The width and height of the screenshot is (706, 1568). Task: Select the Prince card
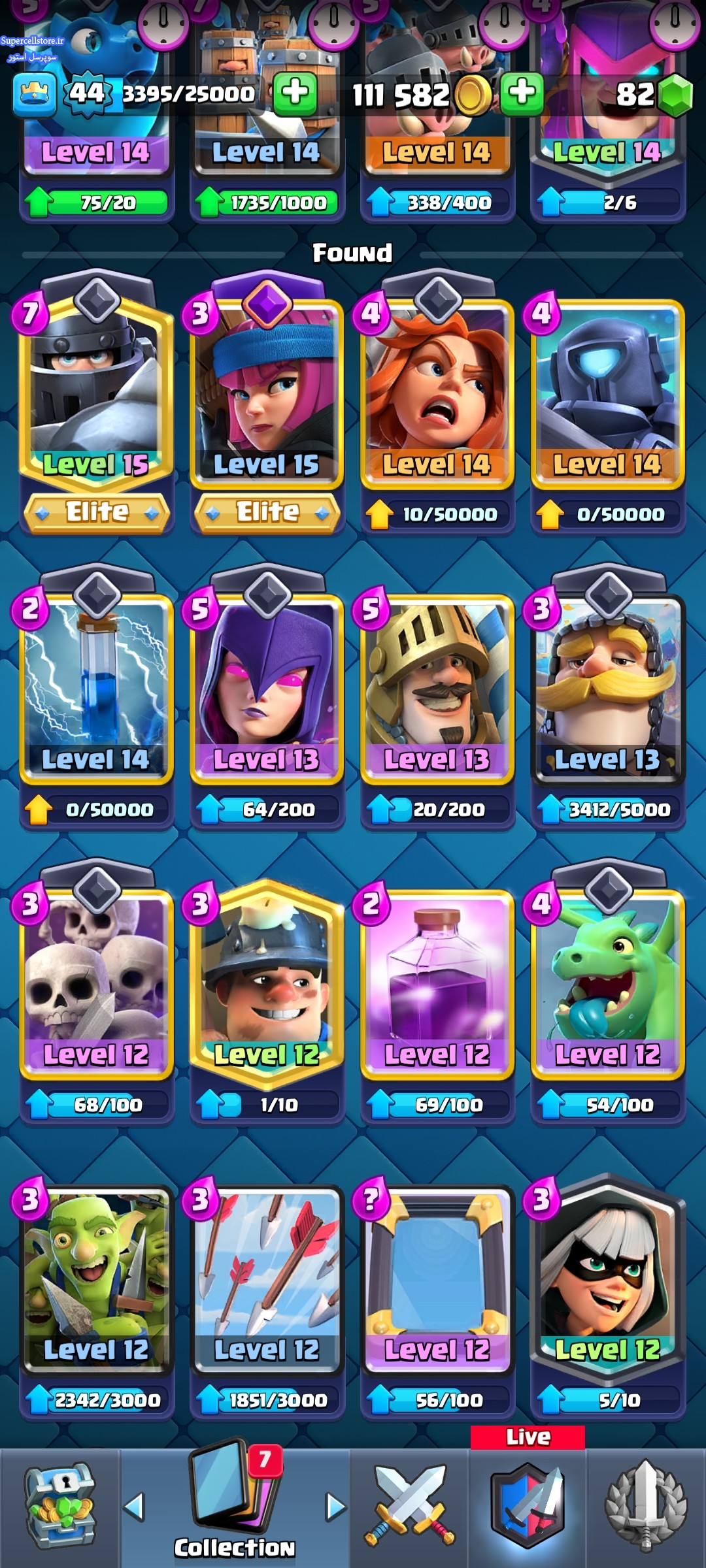coord(437,686)
